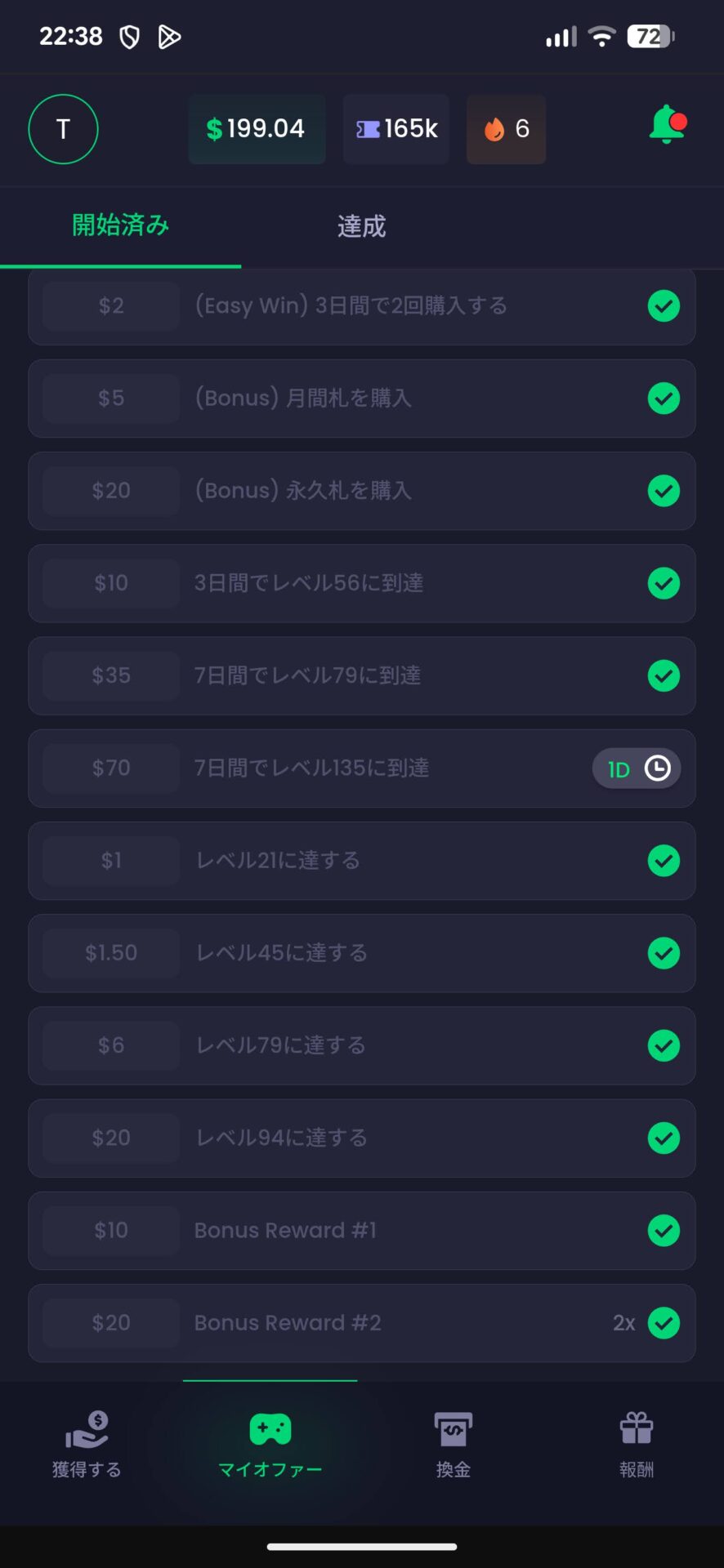724x1568 pixels.
Task: Select the 開始済み tab
Action: tap(120, 225)
